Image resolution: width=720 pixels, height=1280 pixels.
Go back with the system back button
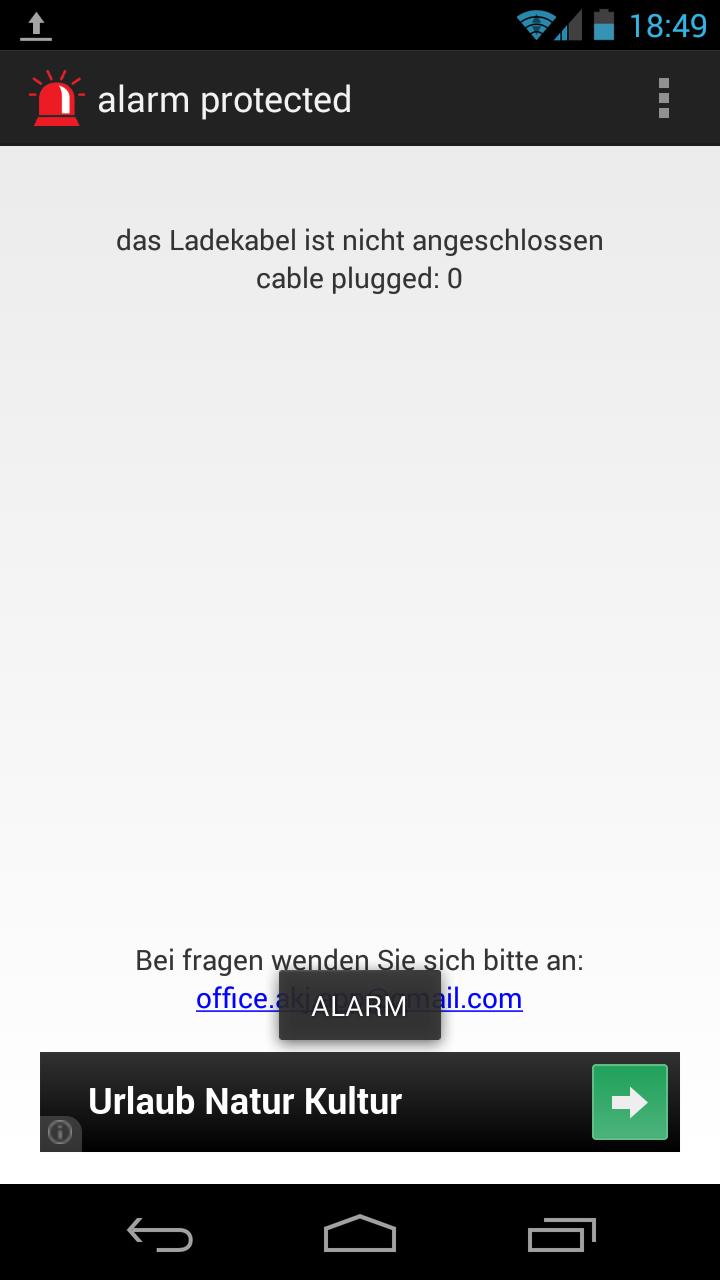click(160, 1235)
